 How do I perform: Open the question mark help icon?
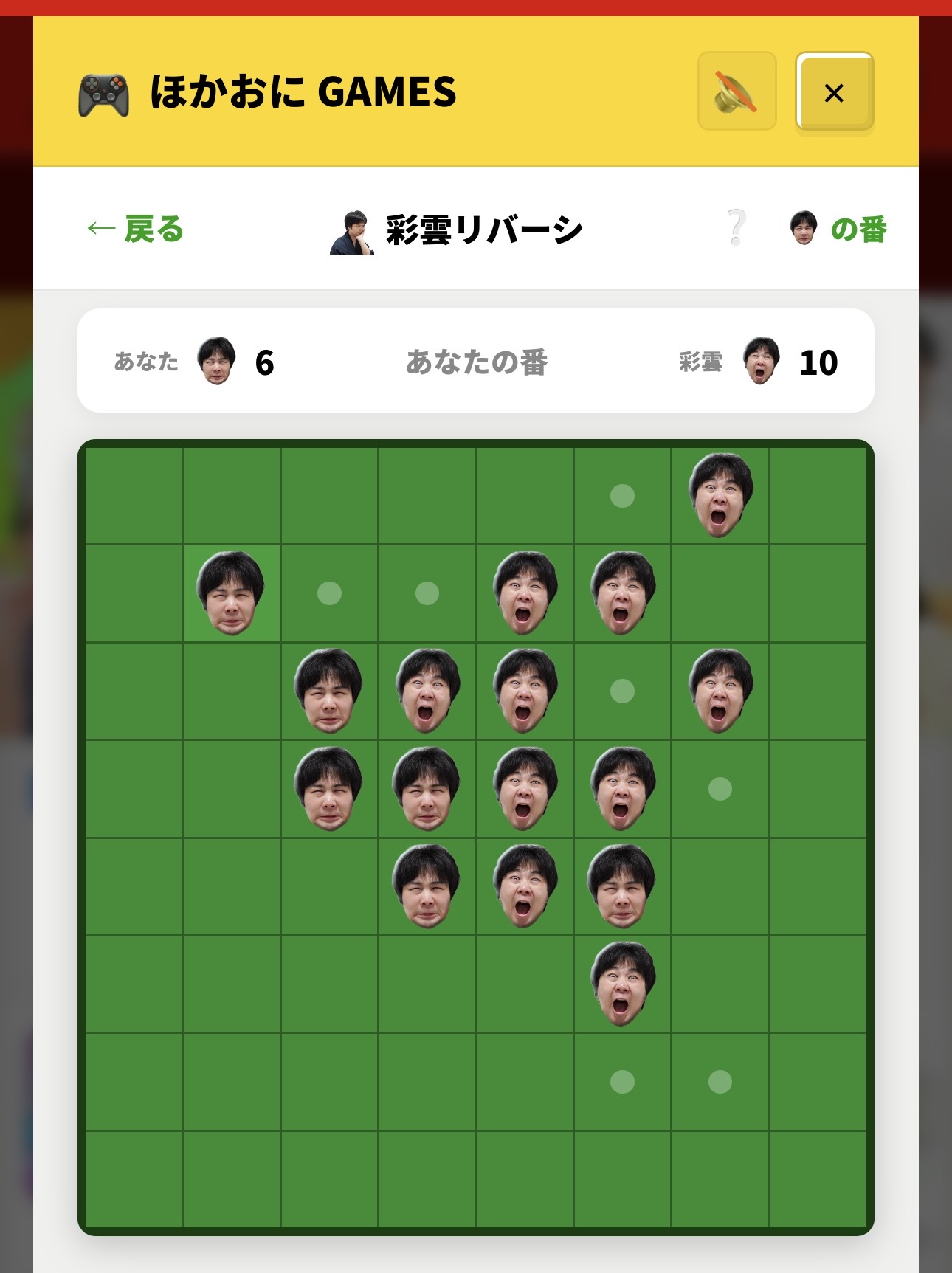[x=736, y=228]
